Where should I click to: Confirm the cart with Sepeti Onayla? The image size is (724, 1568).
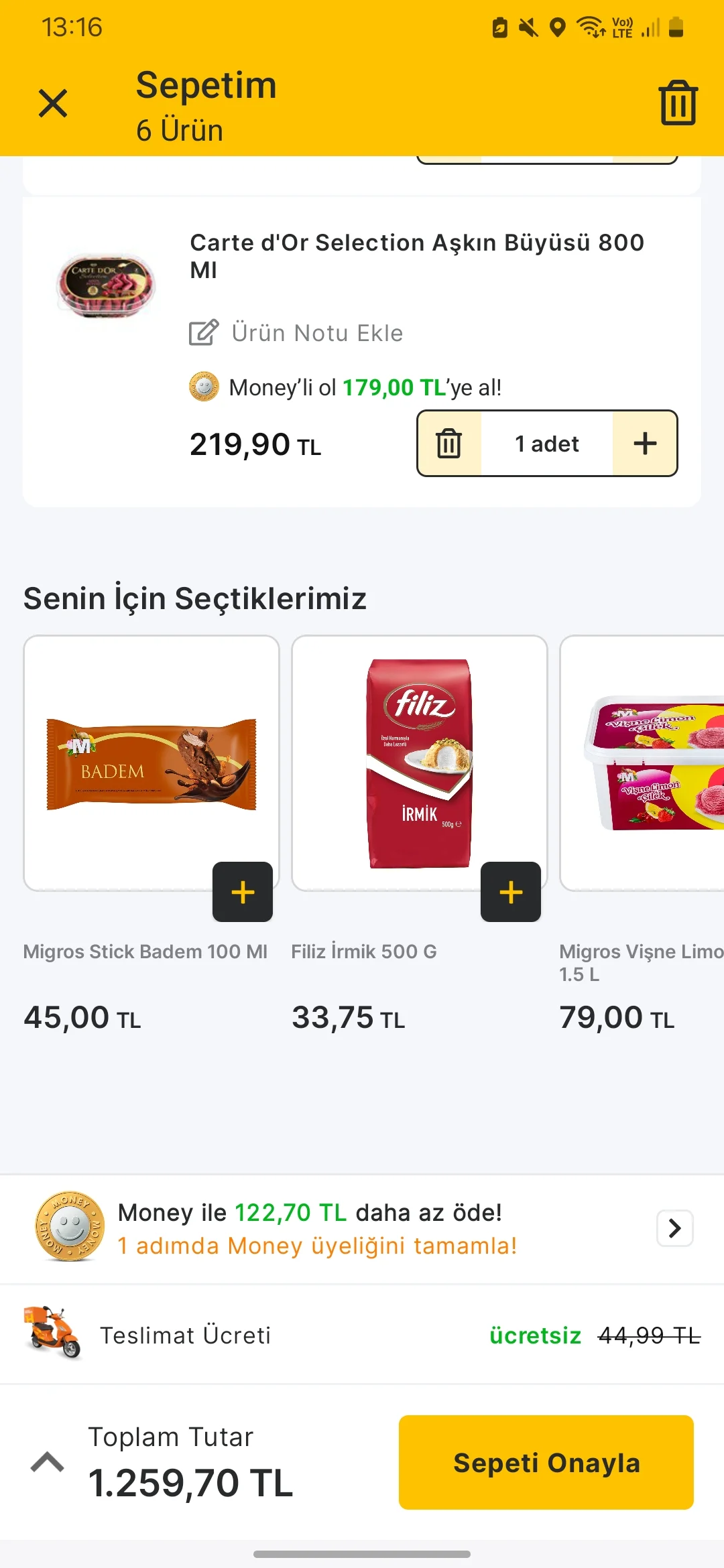click(x=546, y=1462)
